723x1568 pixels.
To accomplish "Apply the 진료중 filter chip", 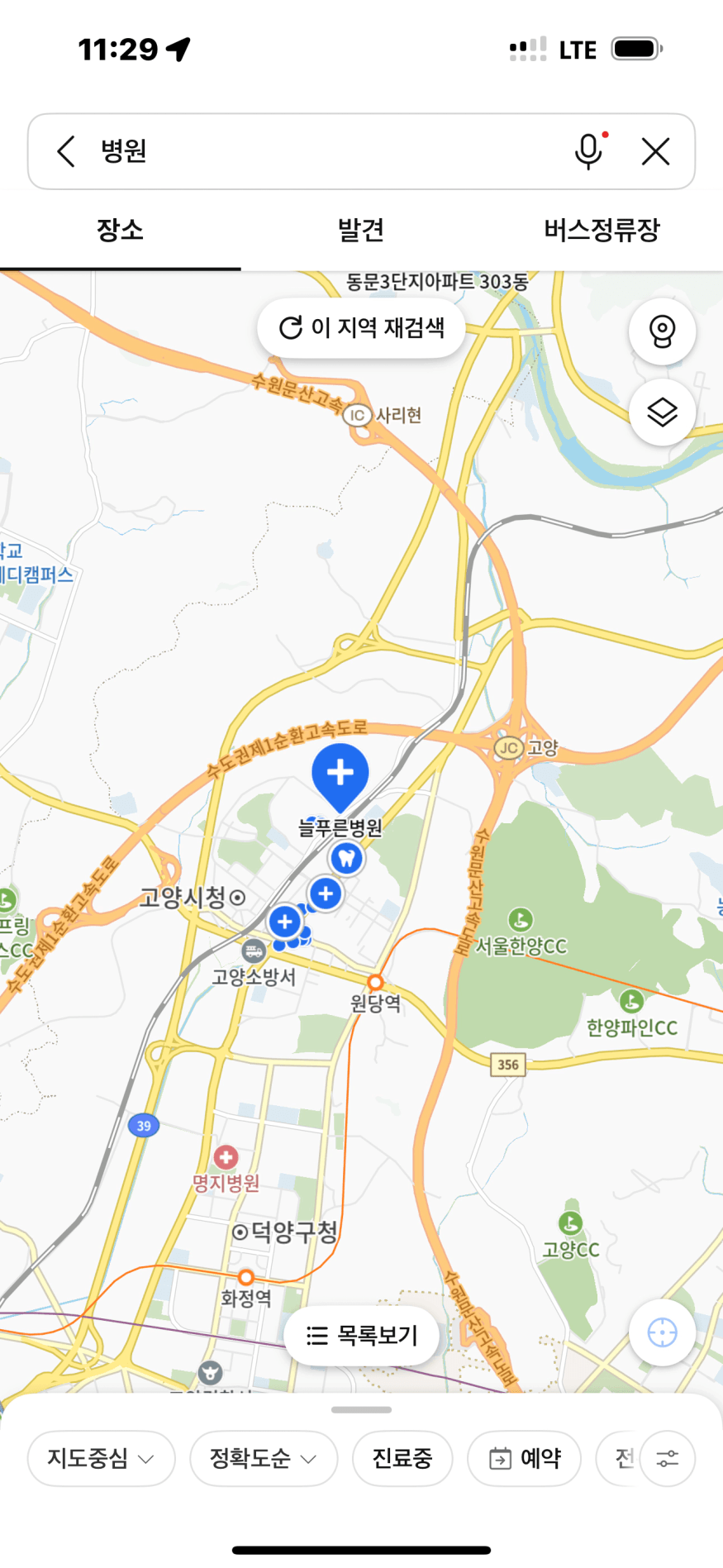I will [x=402, y=1459].
